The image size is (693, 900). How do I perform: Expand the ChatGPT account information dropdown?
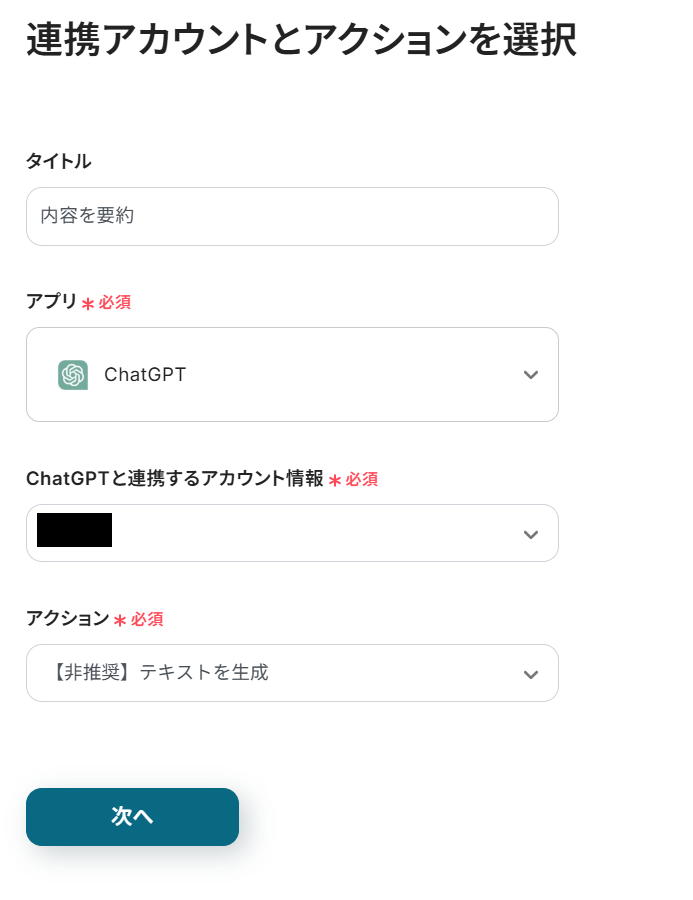pyautogui.click(x=291, y=533)
